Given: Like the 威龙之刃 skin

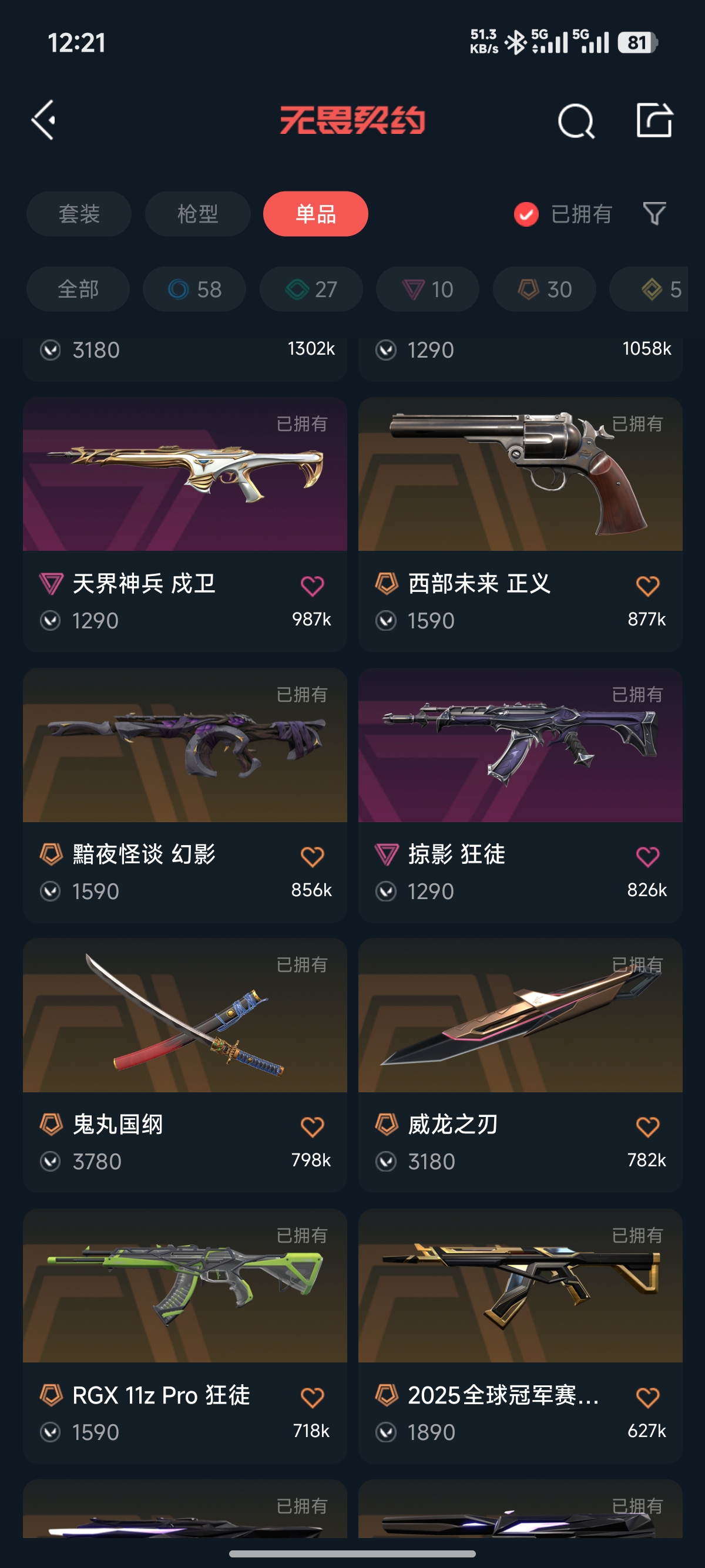Looking at the screenshot, I should [647, 1127].
